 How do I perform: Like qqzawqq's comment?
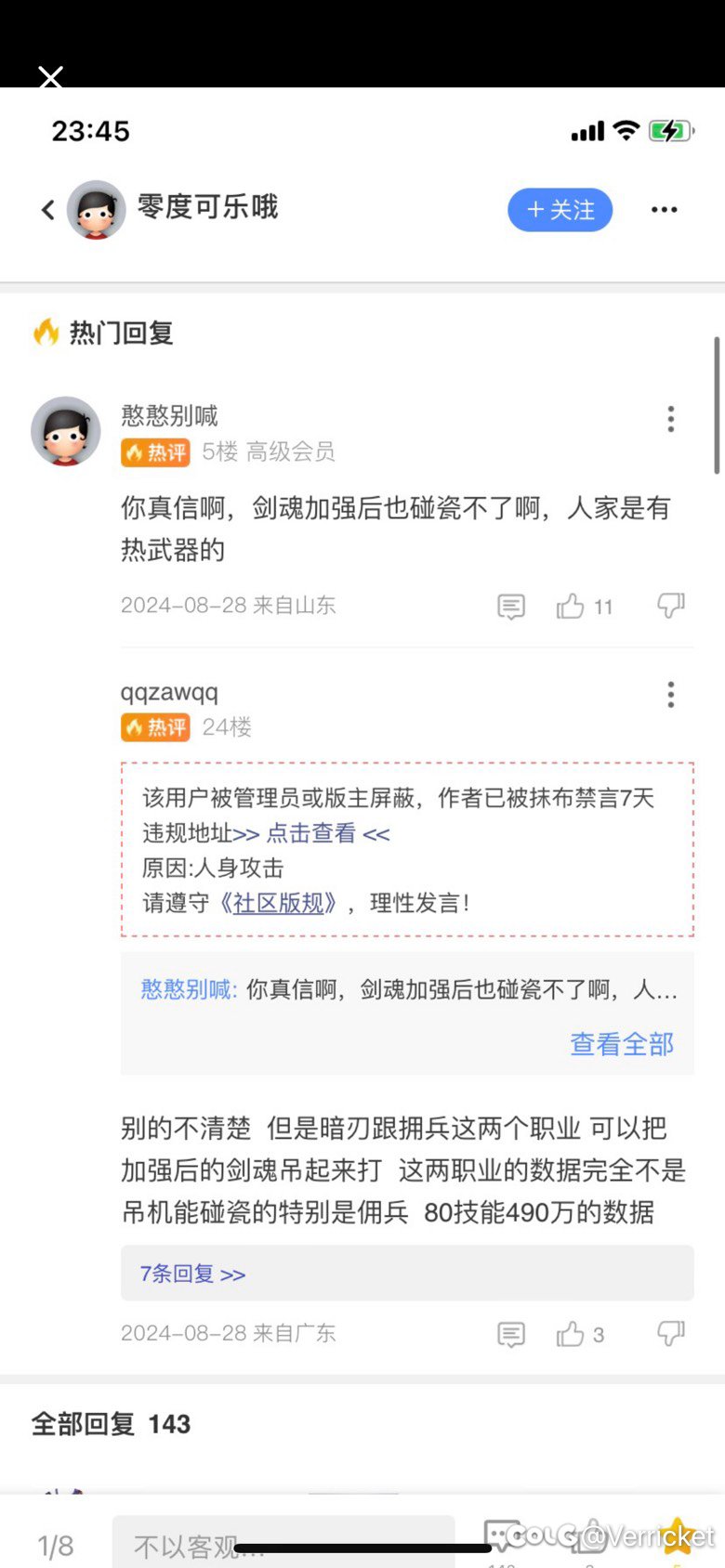coord(581,1335)
